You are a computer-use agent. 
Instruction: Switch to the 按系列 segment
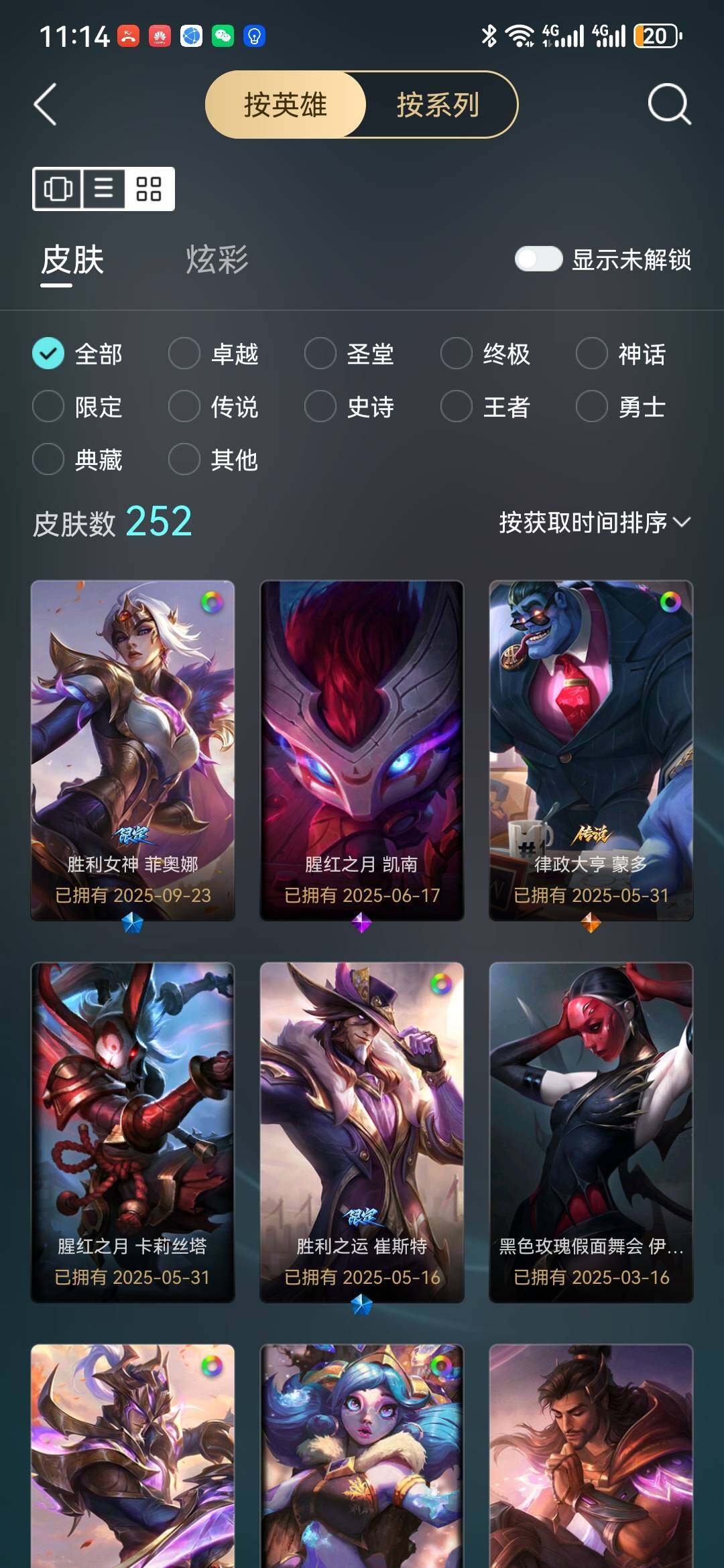point(438,105)
